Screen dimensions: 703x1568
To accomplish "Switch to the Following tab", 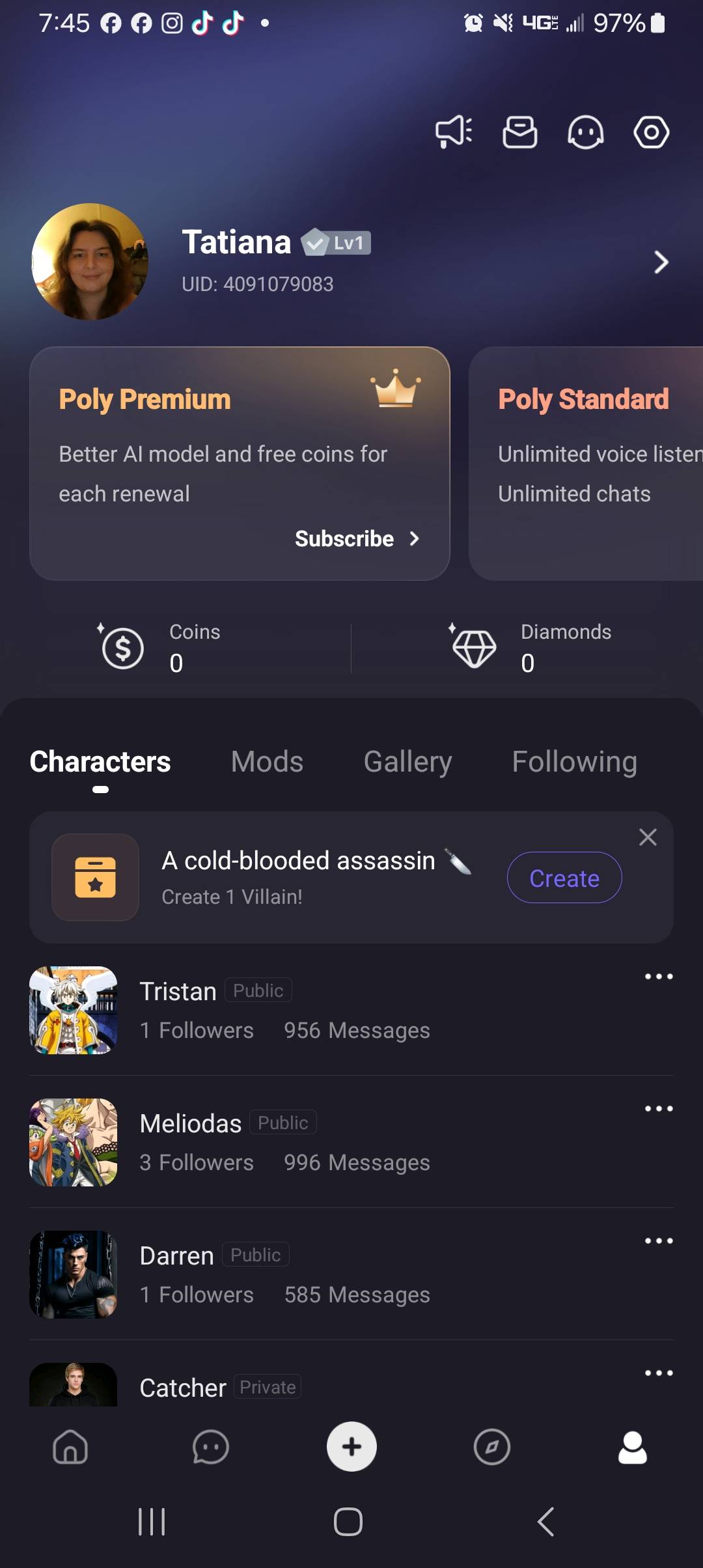I will pos(574,762).
